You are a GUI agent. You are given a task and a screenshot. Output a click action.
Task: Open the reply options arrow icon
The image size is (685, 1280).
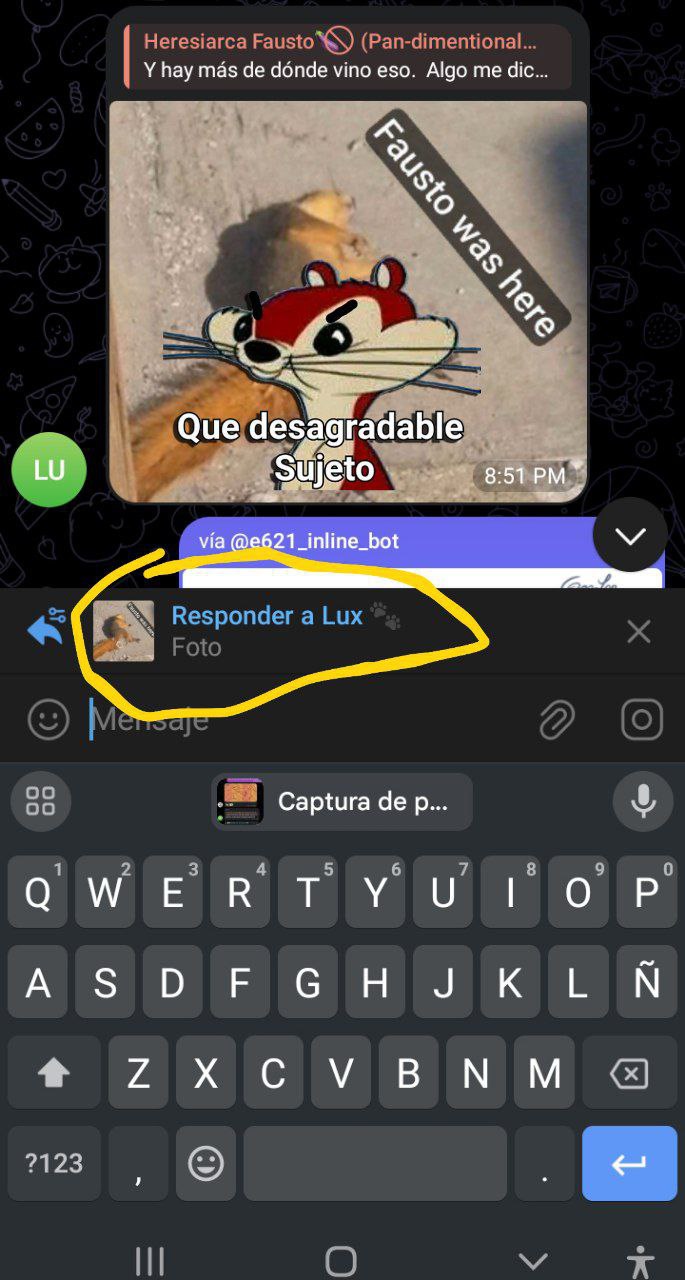click(x=46, y=631)
